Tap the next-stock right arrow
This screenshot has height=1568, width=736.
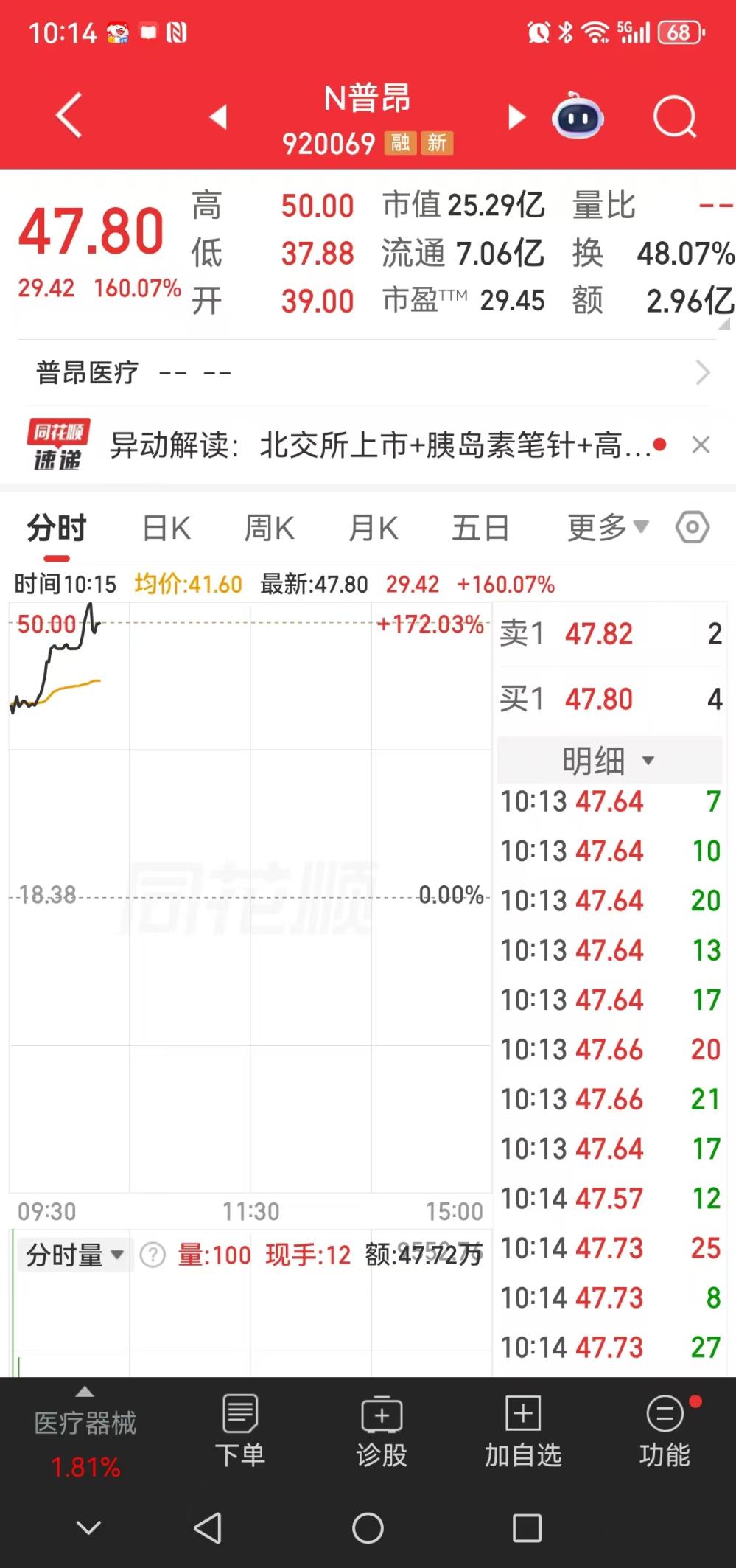(x=515, y=115)
